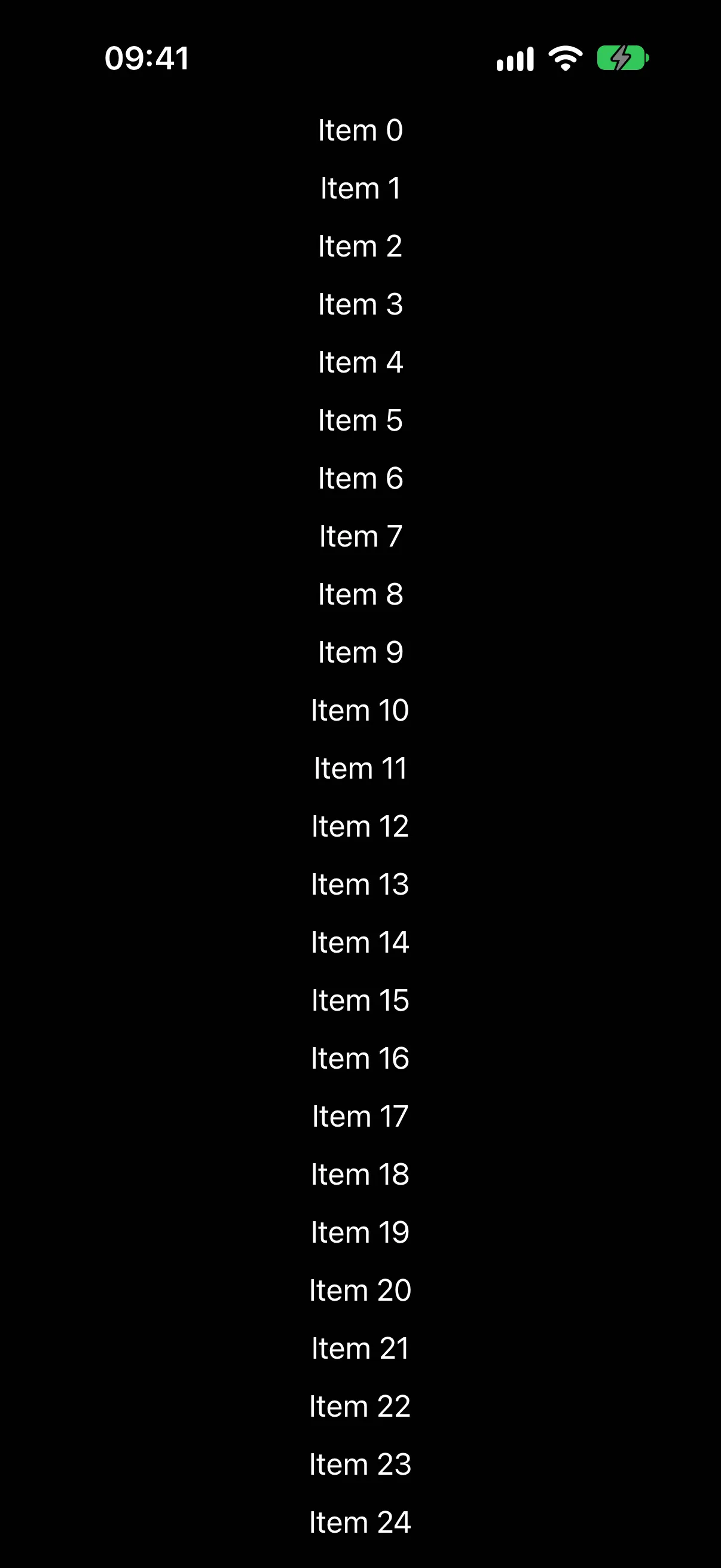This screenshot has width=721, height=1568.
Task: Open Item 3 row
Action: (360, 304)
